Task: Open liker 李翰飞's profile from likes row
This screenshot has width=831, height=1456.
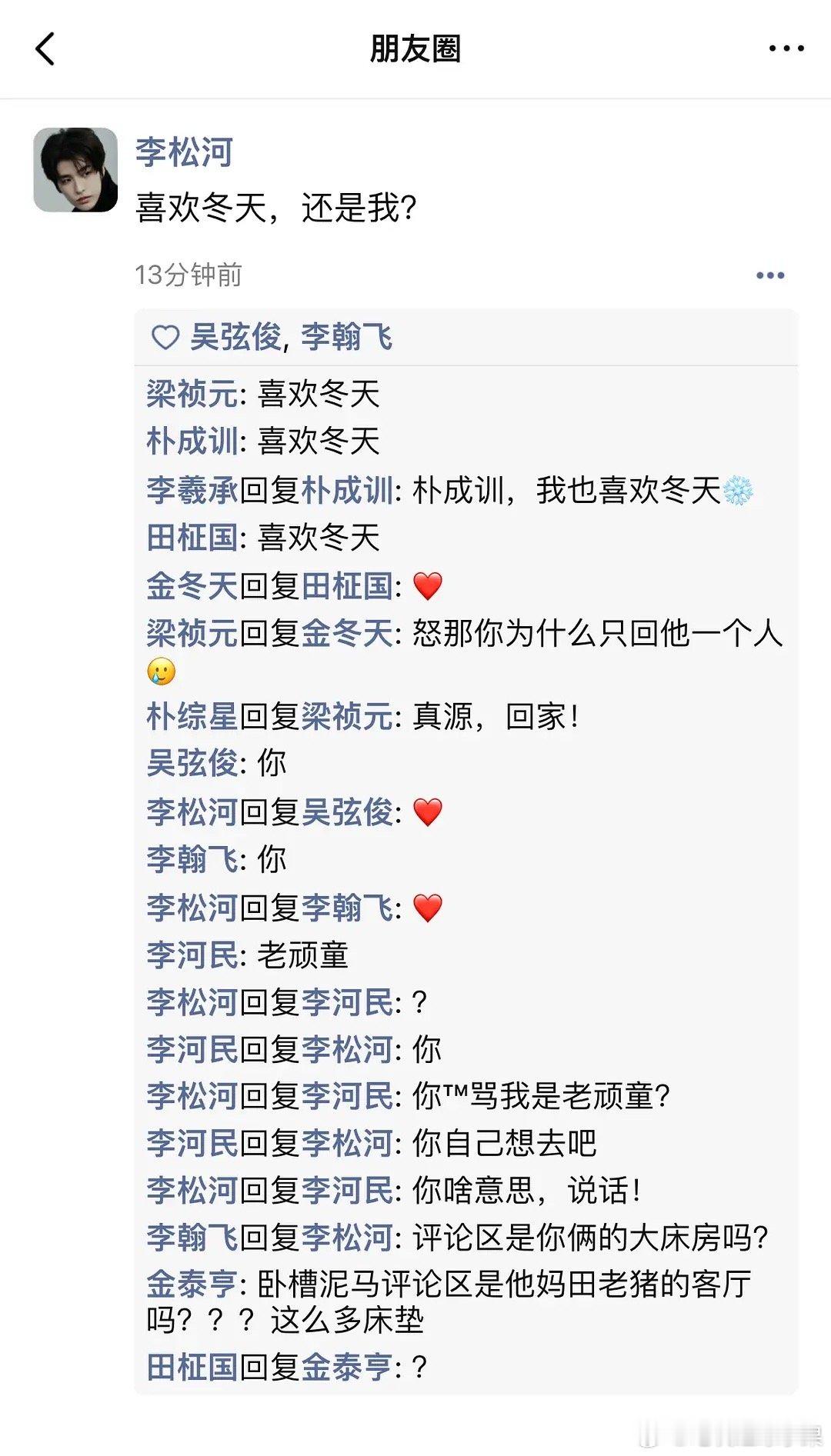Action: click(x=350, y=337)
